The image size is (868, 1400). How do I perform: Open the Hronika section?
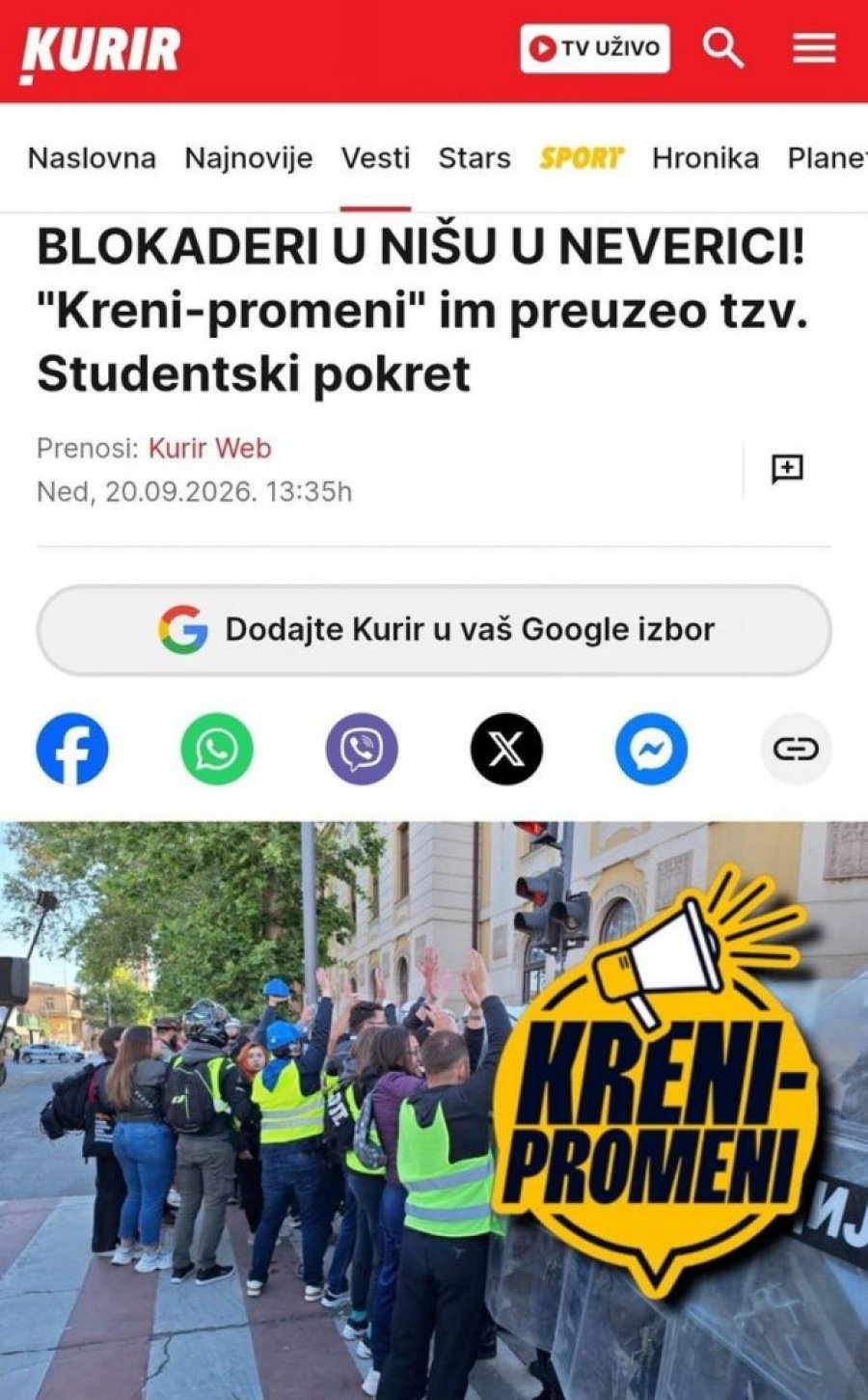pos(705,158)
